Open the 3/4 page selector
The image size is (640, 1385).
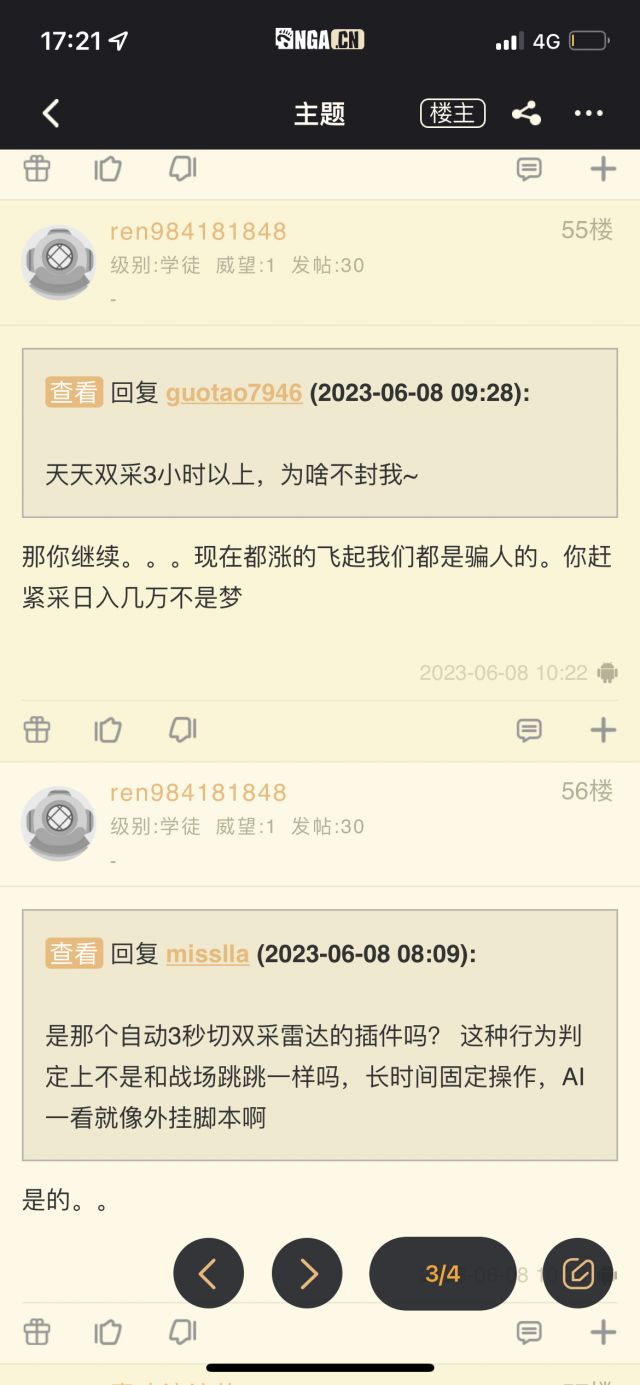click(x=442, y=1273)
